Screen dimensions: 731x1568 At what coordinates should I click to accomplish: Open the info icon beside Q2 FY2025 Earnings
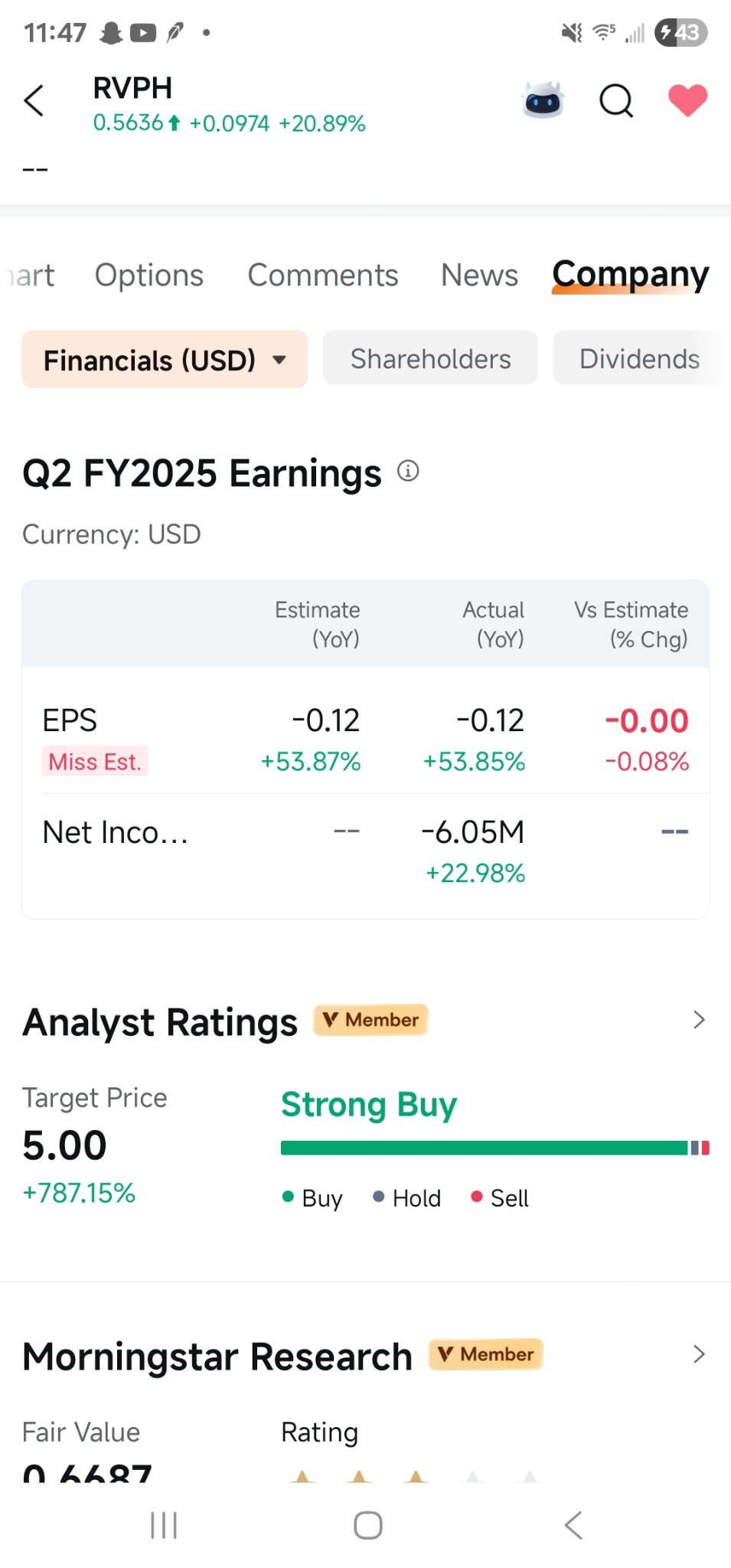[x=408, y=471]
